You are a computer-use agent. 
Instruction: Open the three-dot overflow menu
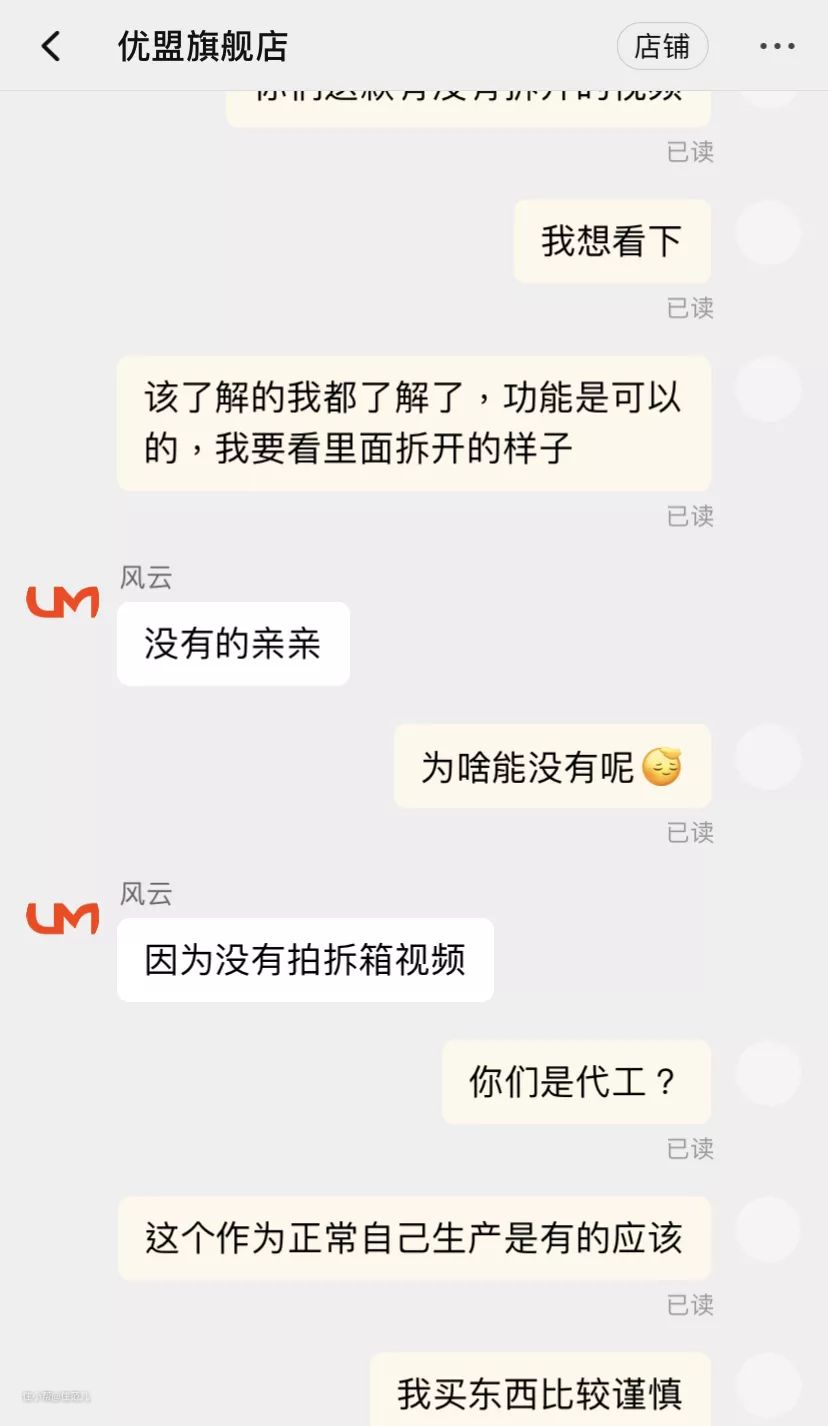pos(777,46)
